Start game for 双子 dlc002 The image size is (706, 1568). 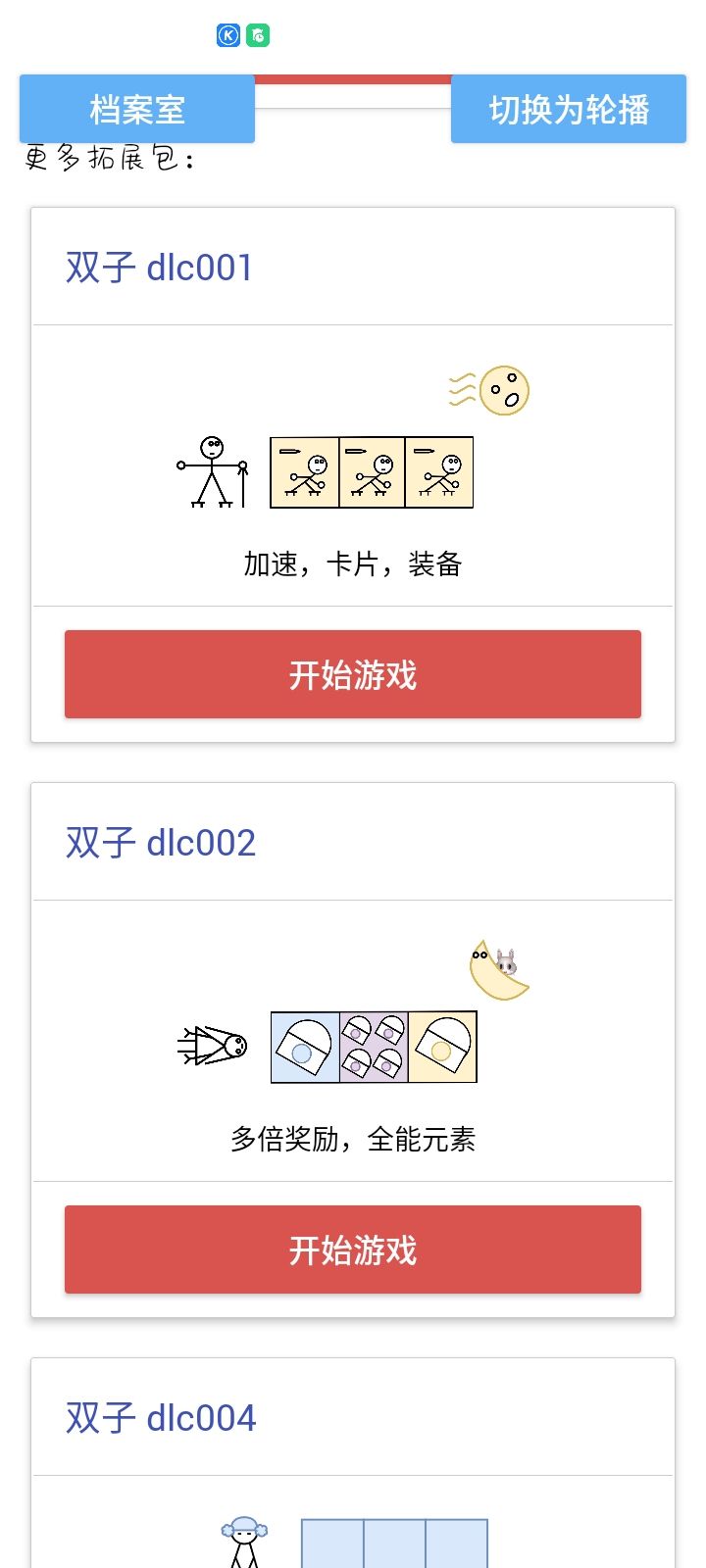(x=353, y=1249)
